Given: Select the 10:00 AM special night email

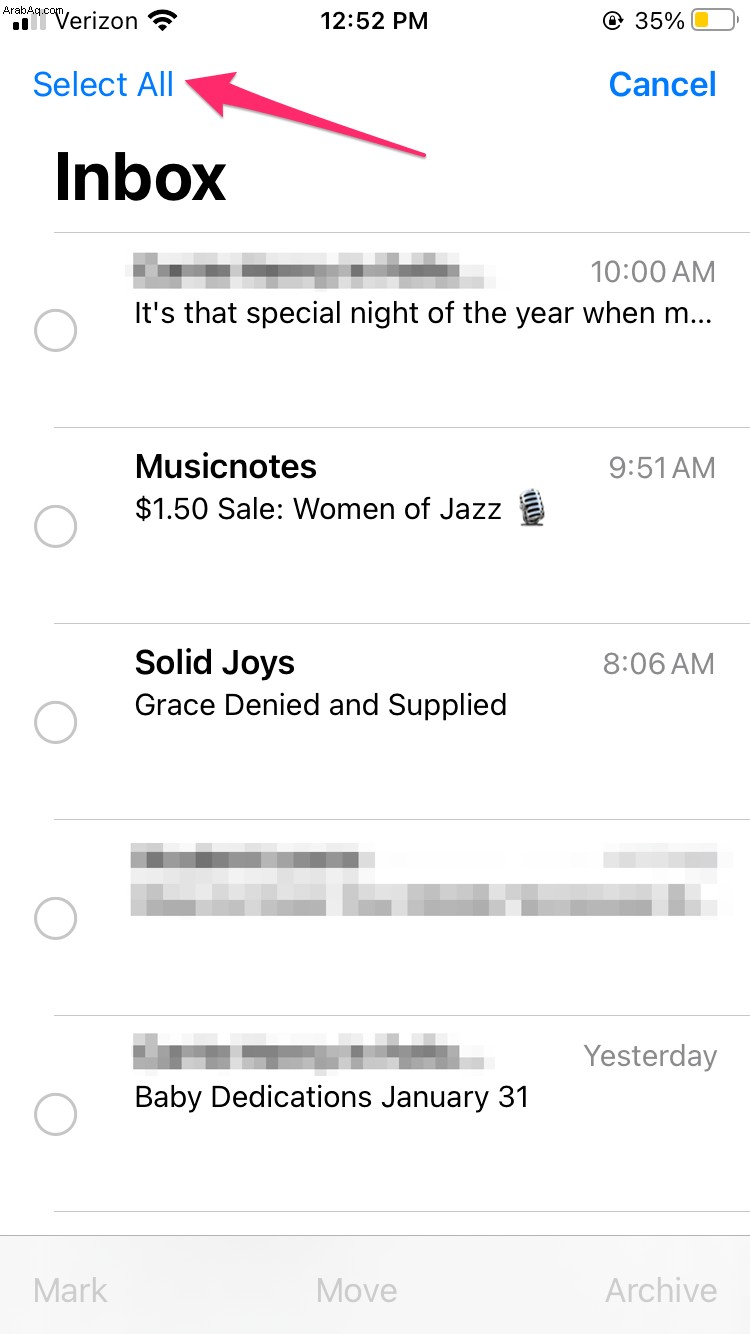Looking at the screenshot, I should [55, 330].
